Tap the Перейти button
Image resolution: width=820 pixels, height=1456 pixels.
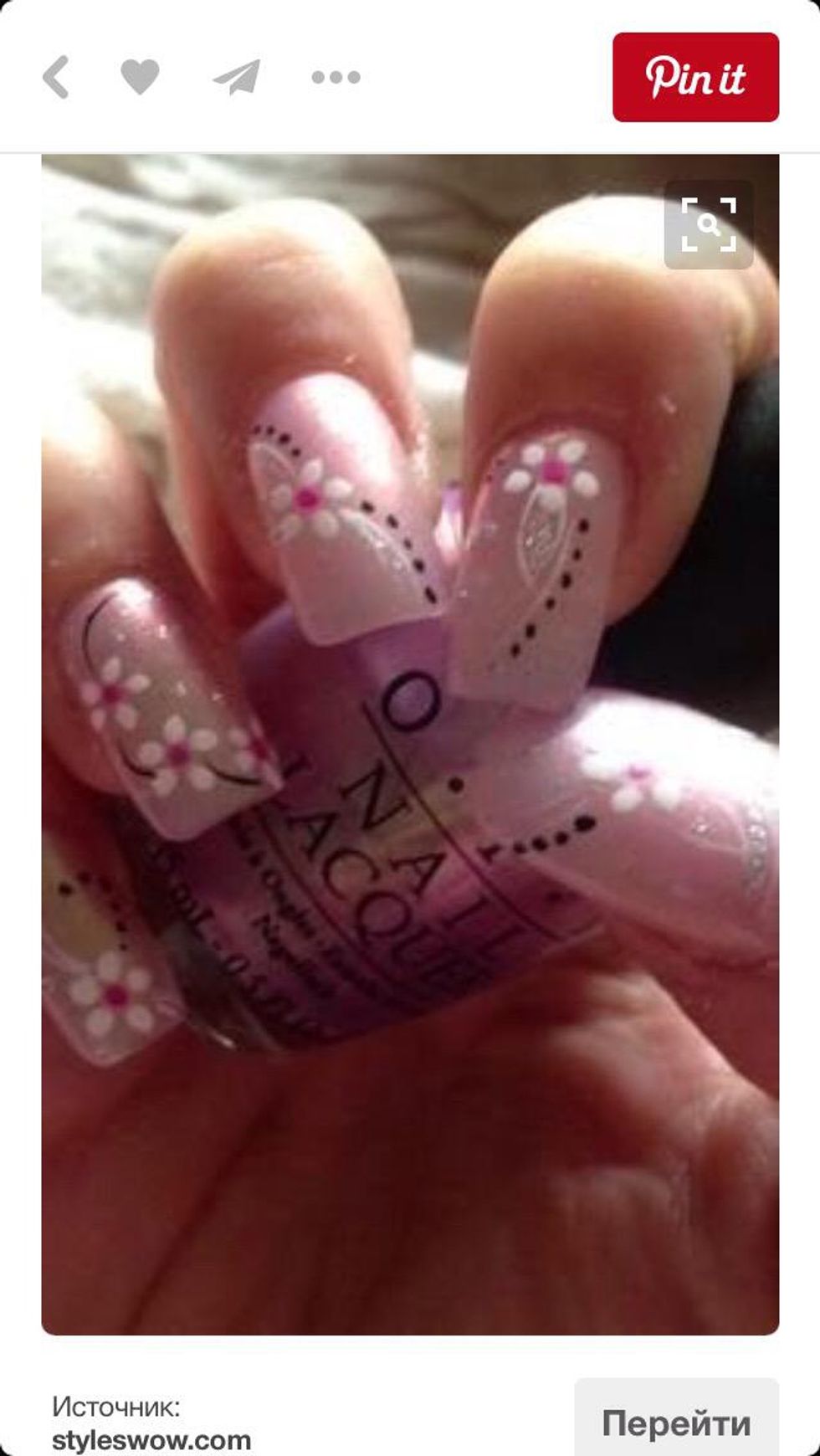(676, 1423)
